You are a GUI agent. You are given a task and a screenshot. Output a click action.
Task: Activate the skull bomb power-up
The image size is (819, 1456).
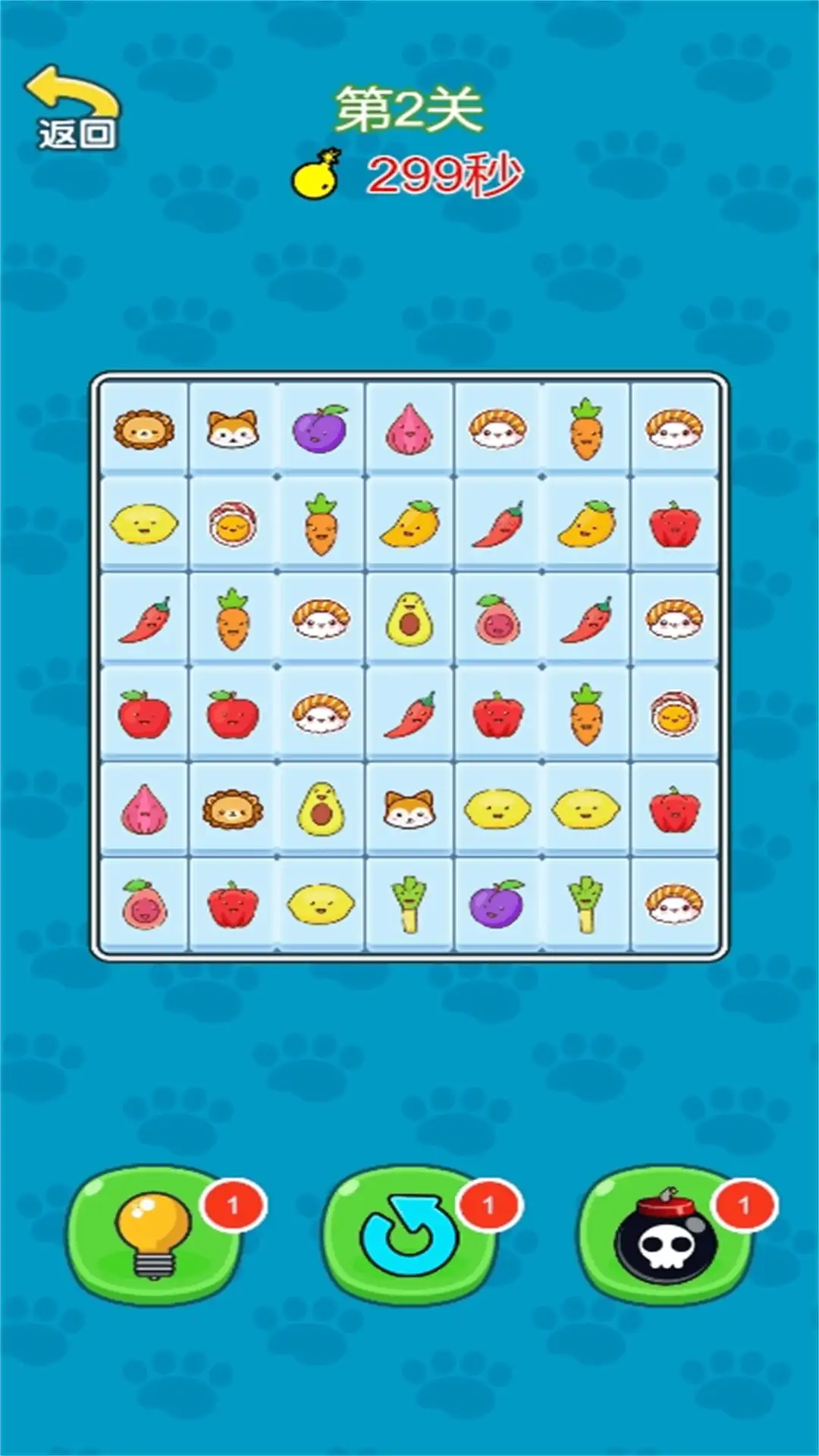(665, 1235)
